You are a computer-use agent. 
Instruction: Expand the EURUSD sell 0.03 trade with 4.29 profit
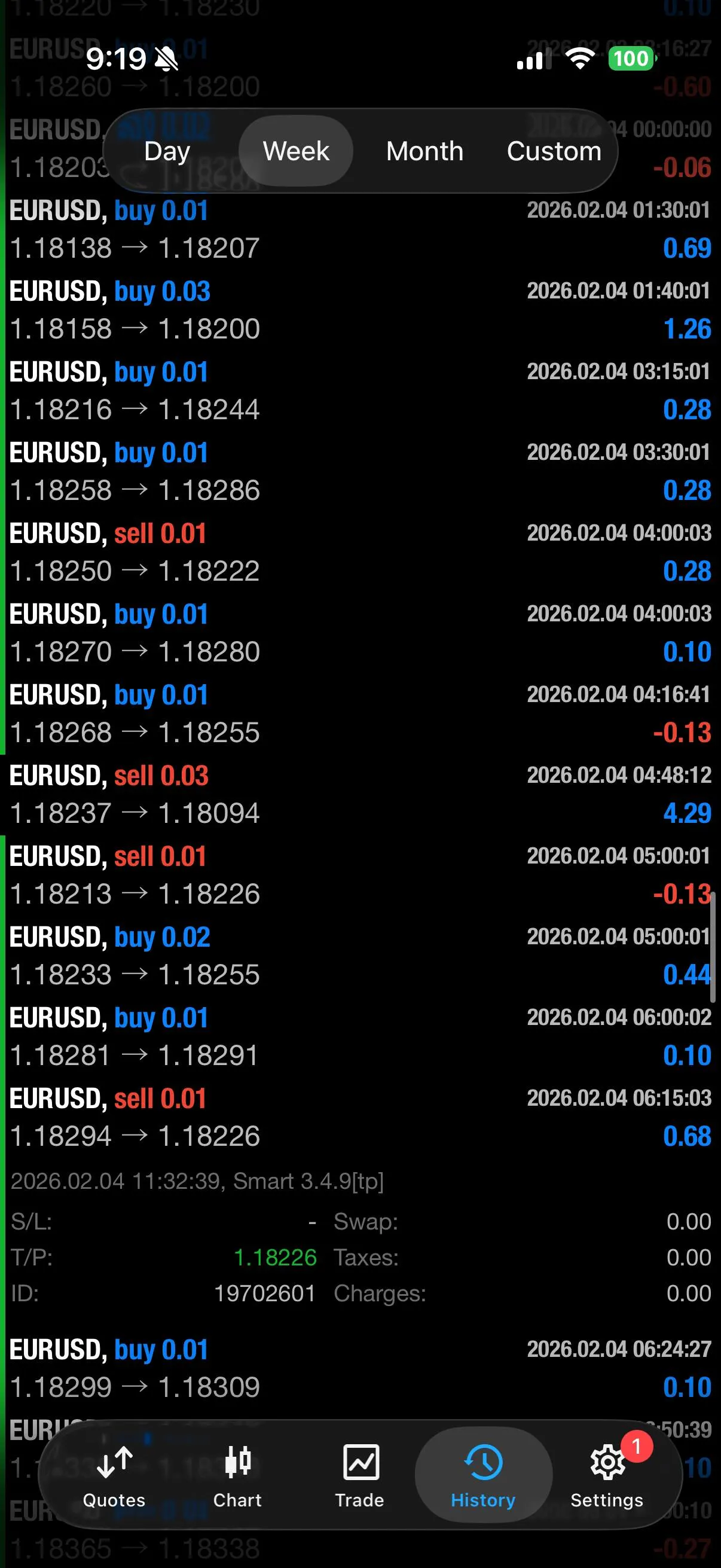click(x=360, y=794)
